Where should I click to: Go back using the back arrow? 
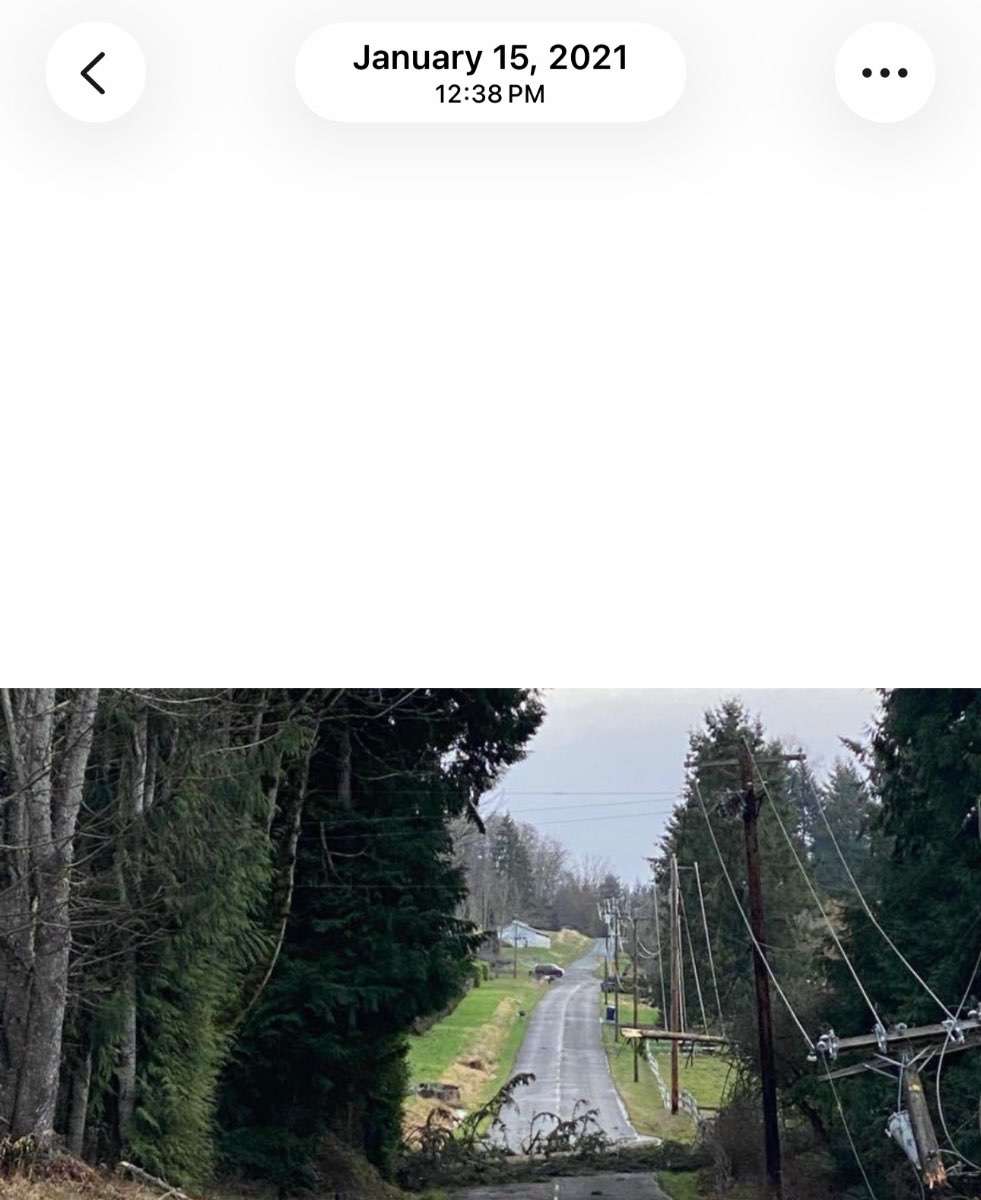(95, 73)
